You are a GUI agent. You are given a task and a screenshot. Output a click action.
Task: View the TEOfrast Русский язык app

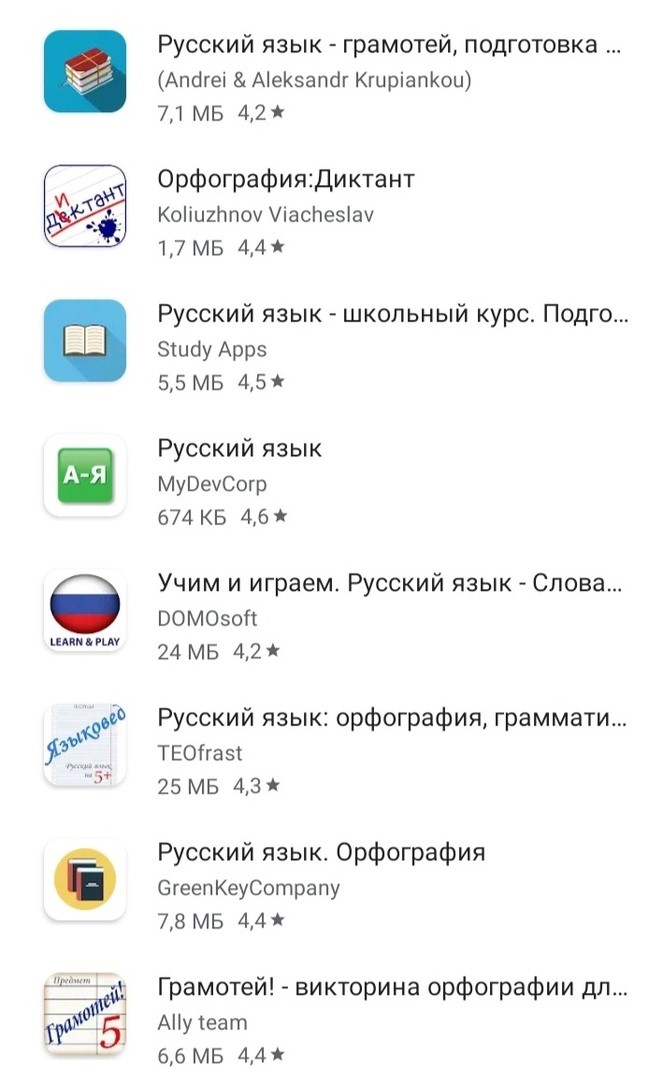[392, 719]
